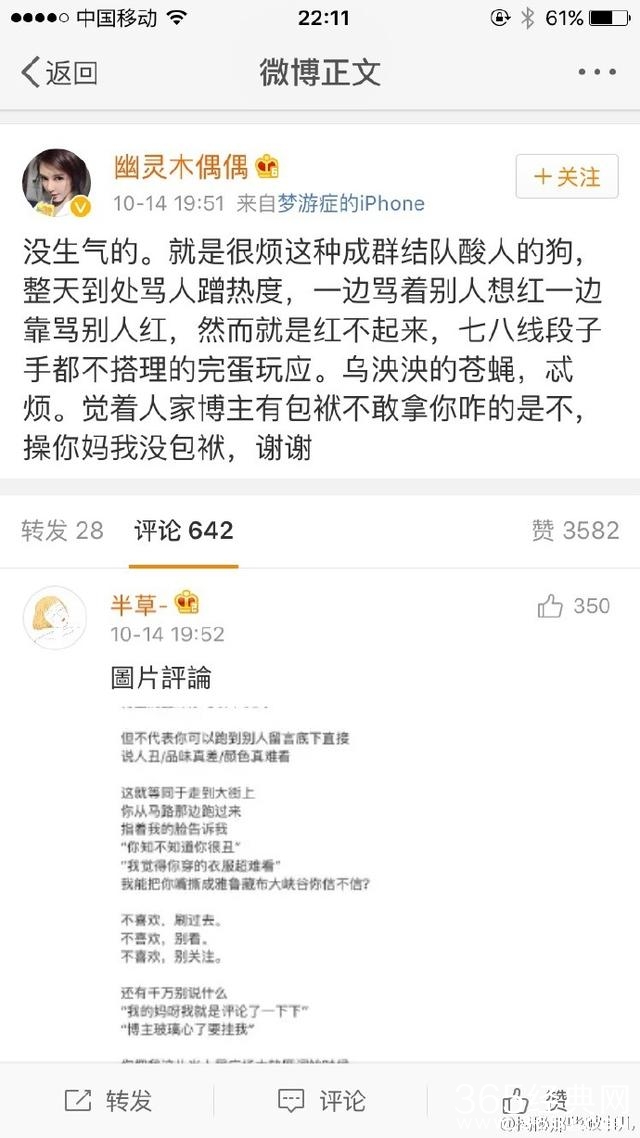Image resolution: width=640 pixels, height=1138 pixels.
Task: Open 半草-'s profile picture
Action: tap(55, 617)
